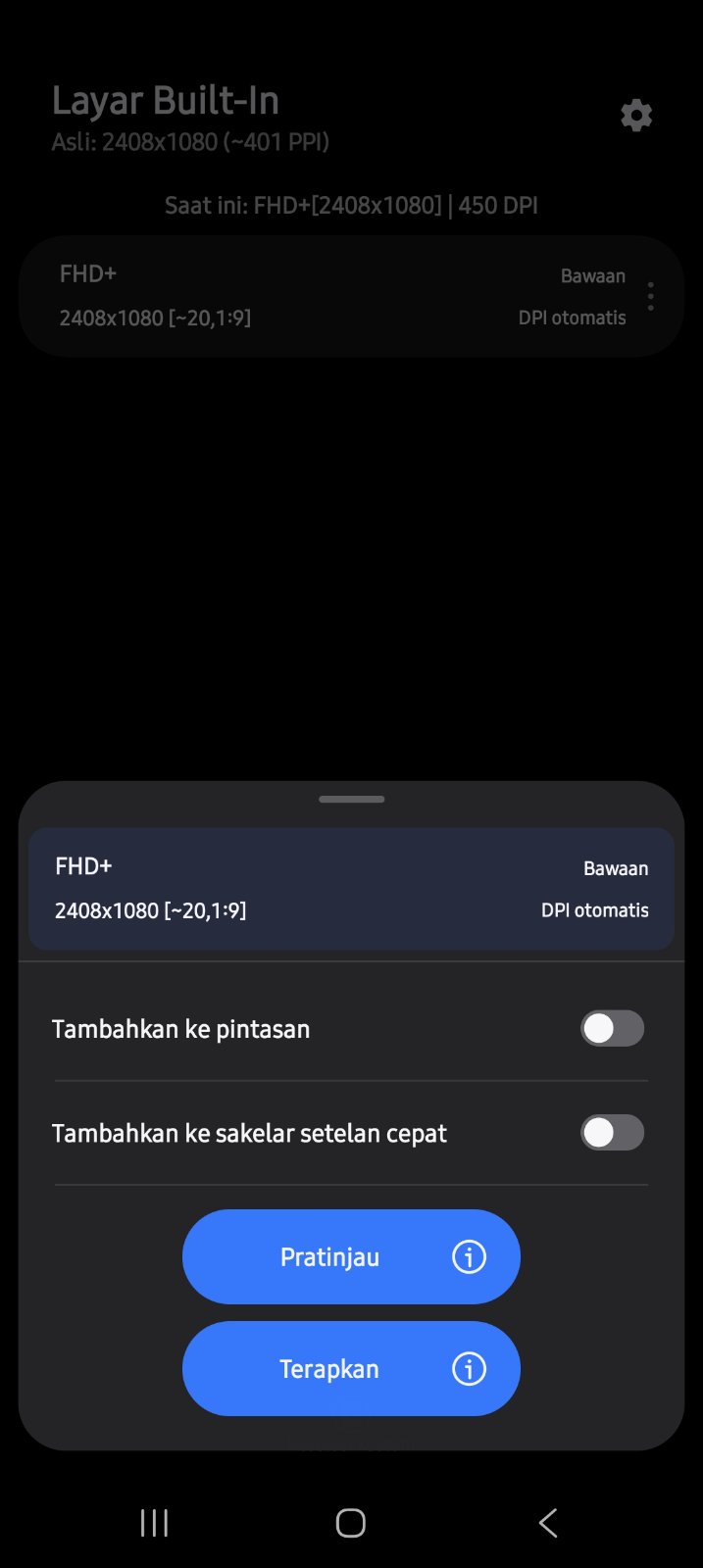Enable Tambahkan ke pintasan switch

tap(612, 1029)
